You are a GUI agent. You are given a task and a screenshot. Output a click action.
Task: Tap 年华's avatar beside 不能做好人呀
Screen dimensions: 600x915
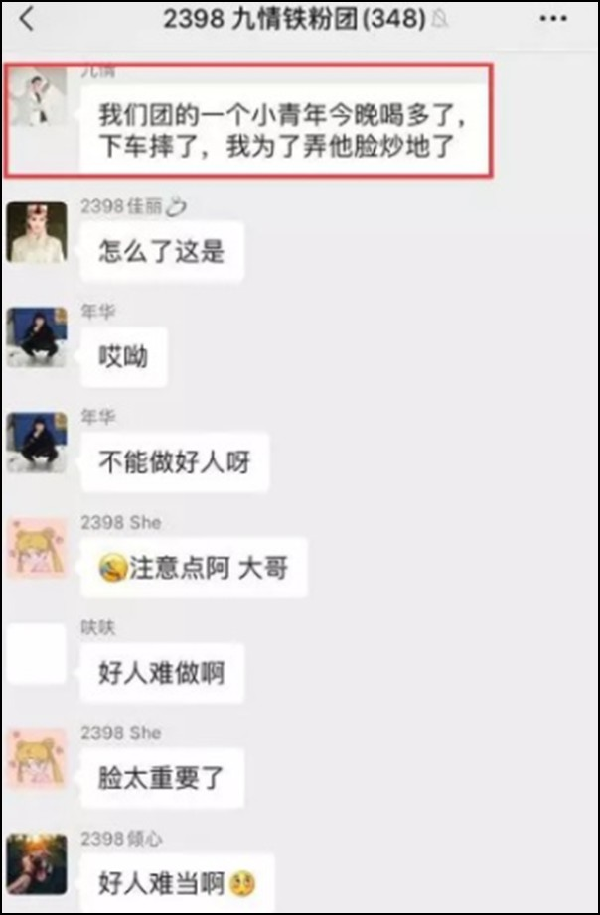[x=37, y=442]
